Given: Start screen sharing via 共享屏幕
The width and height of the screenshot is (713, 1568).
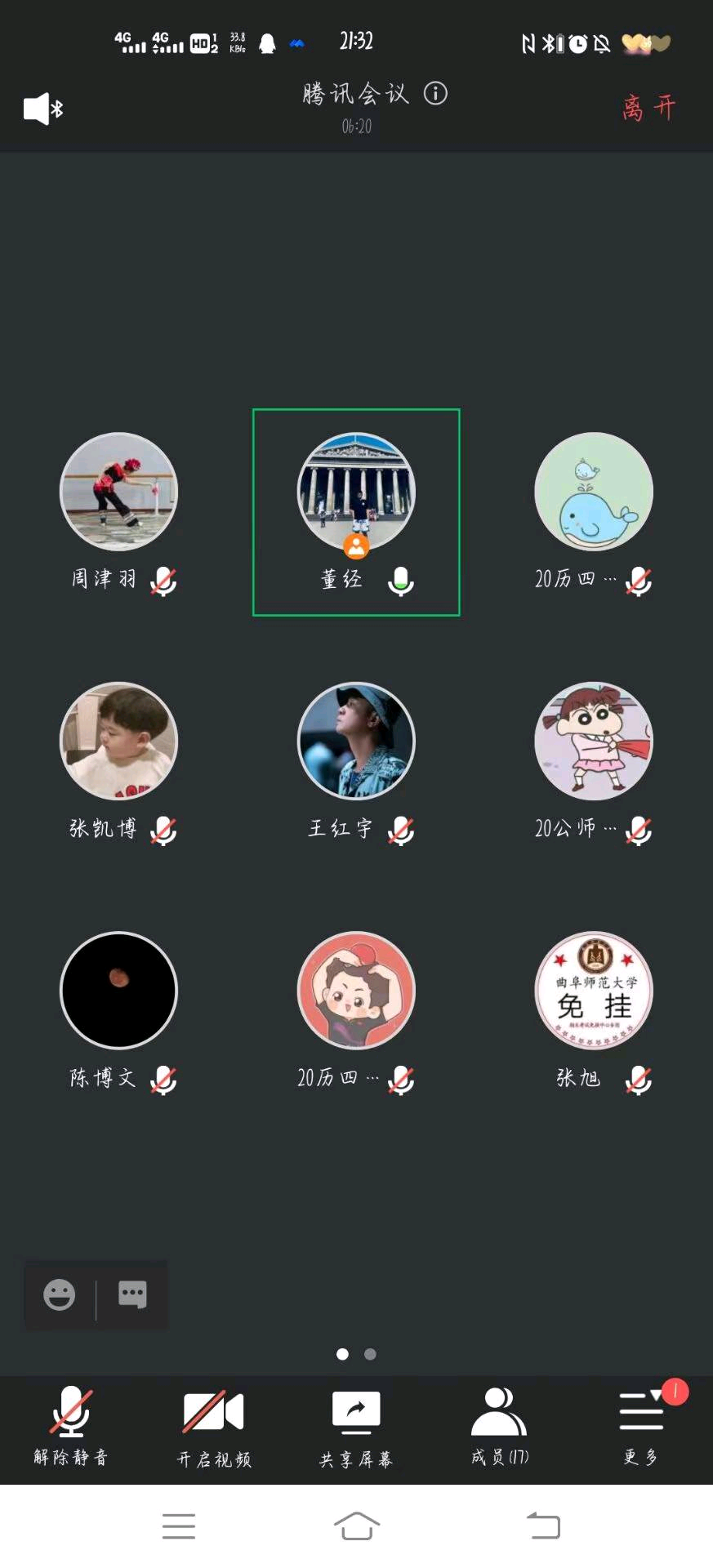Looking at the screenshot, I should pos(356,1426).
